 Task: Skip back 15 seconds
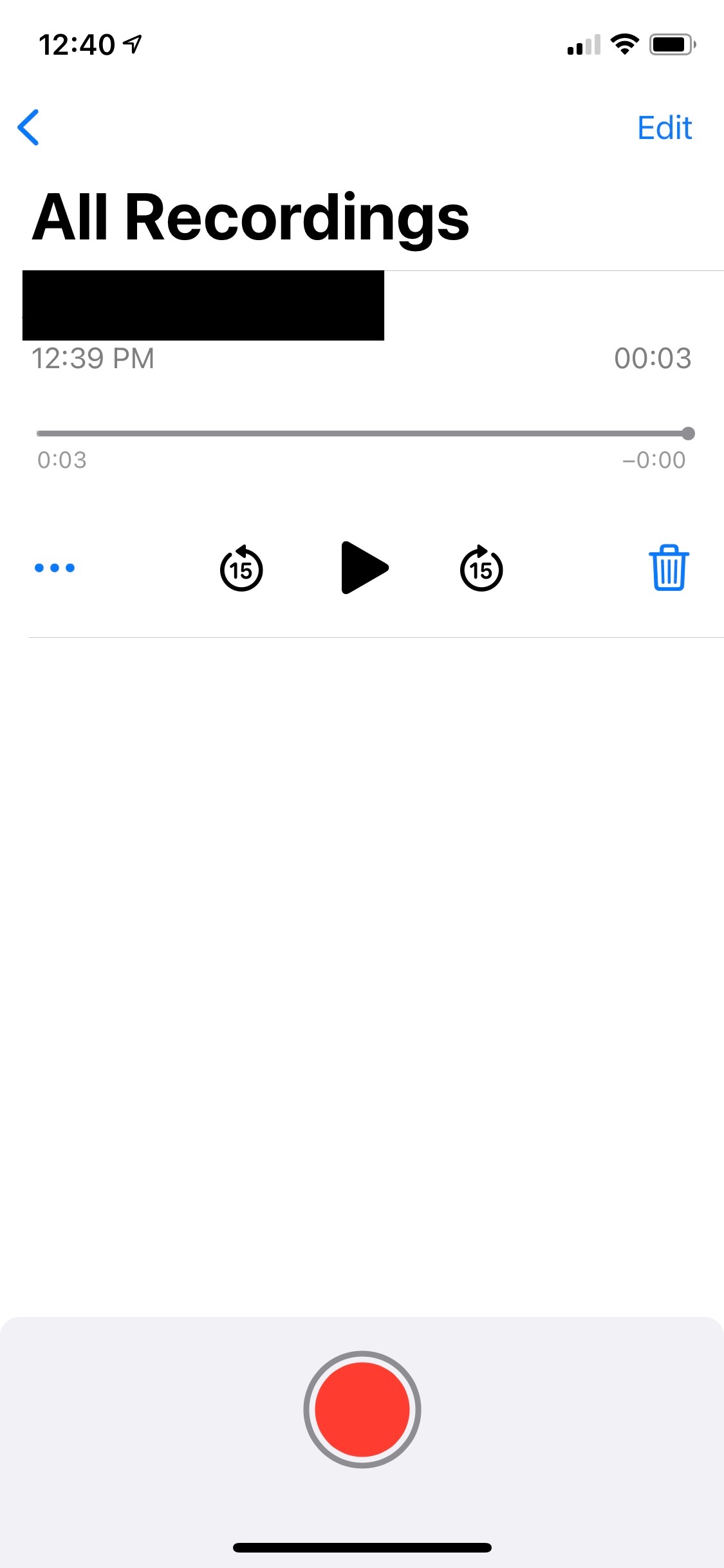tap(241, 569)
